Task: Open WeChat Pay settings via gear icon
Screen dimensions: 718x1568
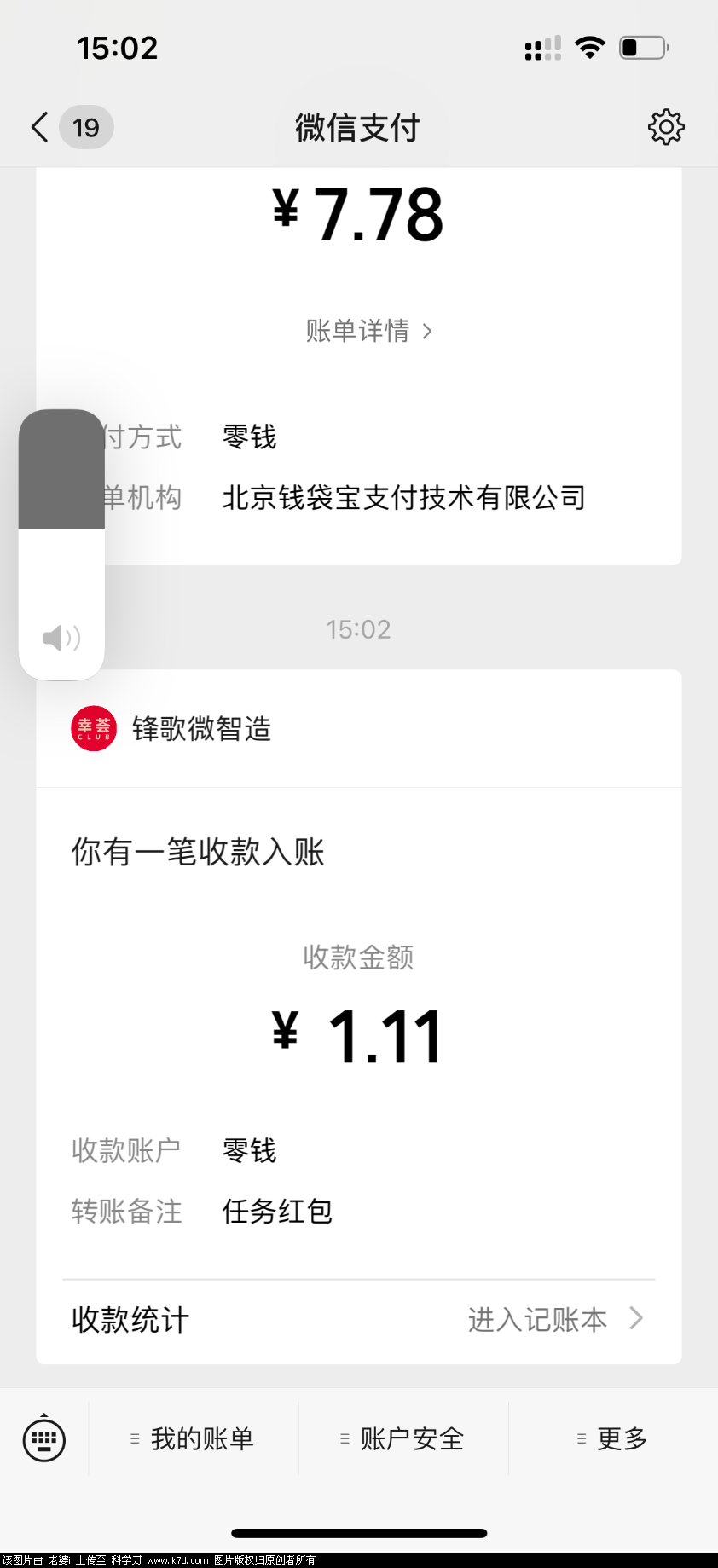Action: click(x=667, y=126)
